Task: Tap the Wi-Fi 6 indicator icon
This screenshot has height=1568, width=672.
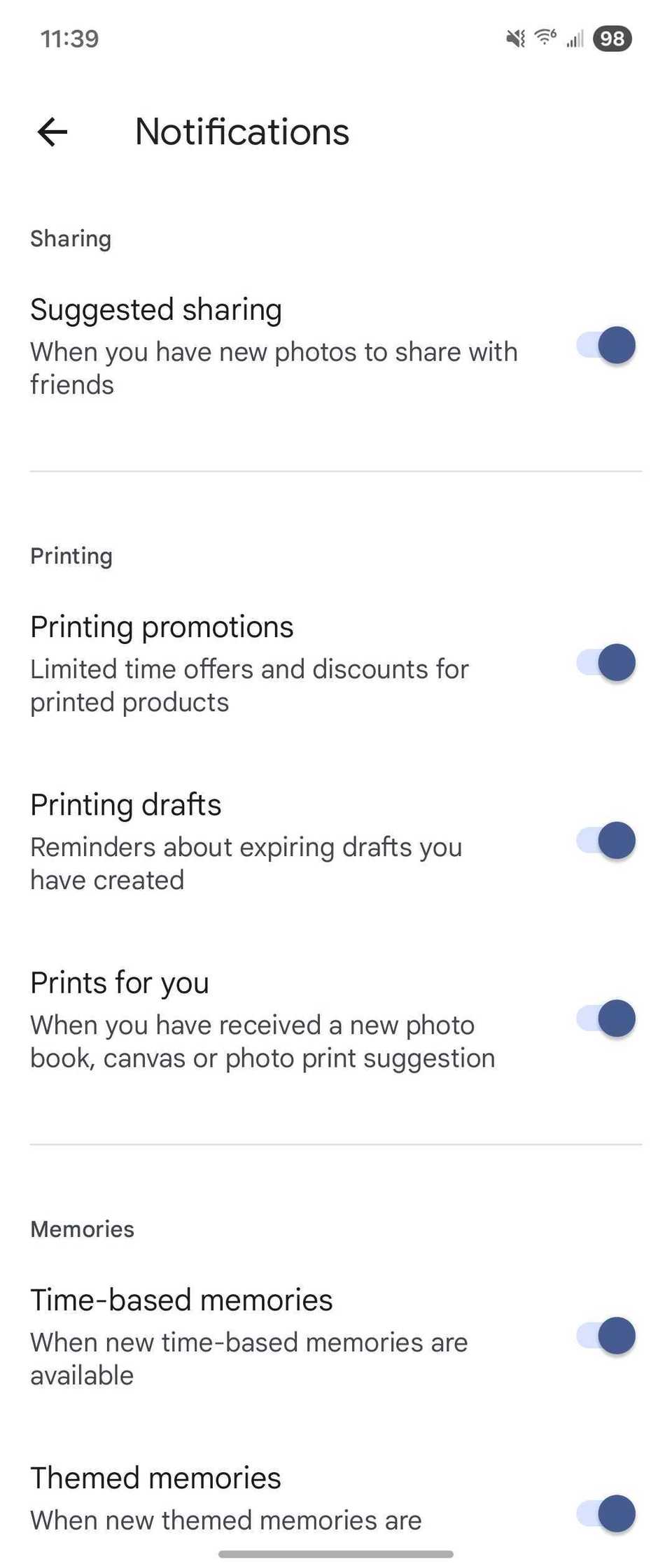Action: click(543, 38)
